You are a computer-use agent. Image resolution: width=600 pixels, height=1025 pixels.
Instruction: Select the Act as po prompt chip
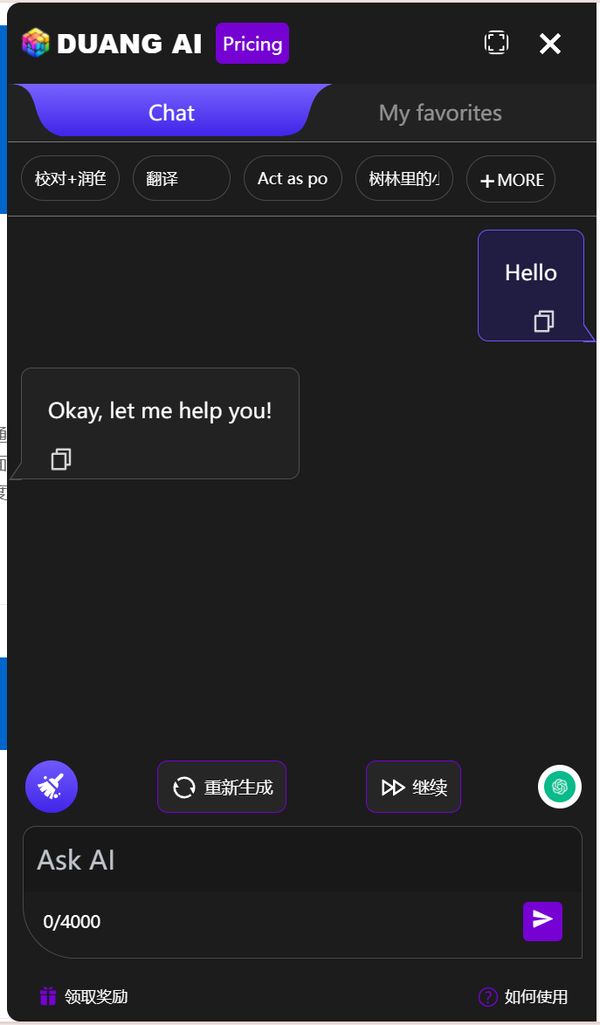point(293,178)
